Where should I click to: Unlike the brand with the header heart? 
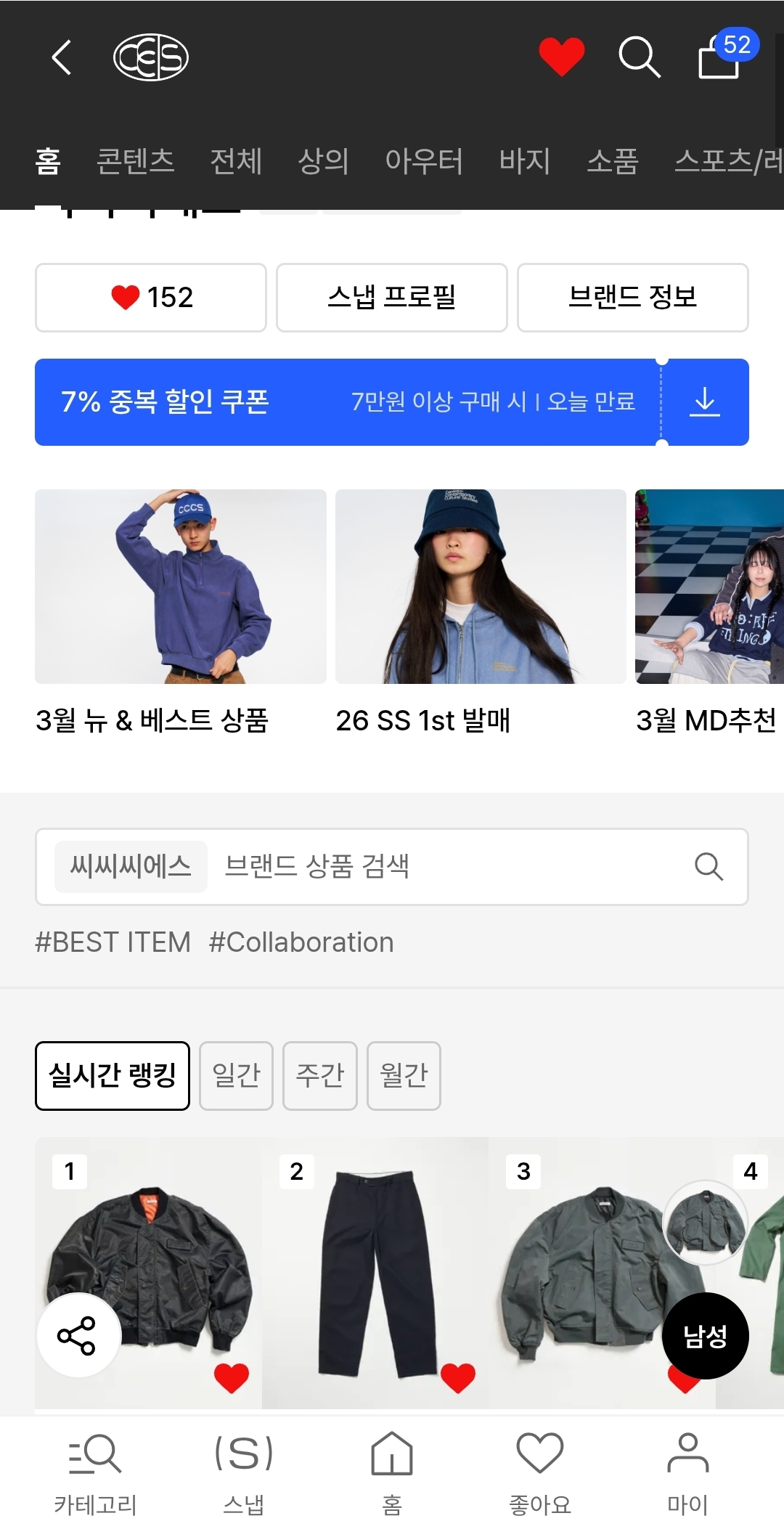561,57
